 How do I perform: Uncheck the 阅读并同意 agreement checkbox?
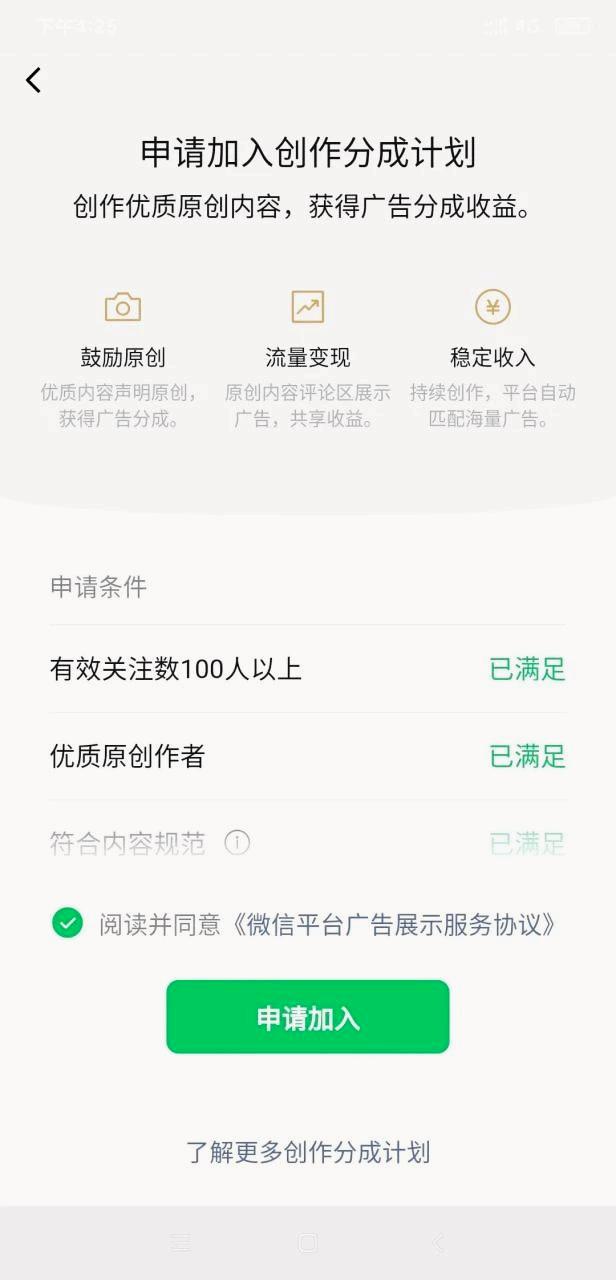point(67,923)
